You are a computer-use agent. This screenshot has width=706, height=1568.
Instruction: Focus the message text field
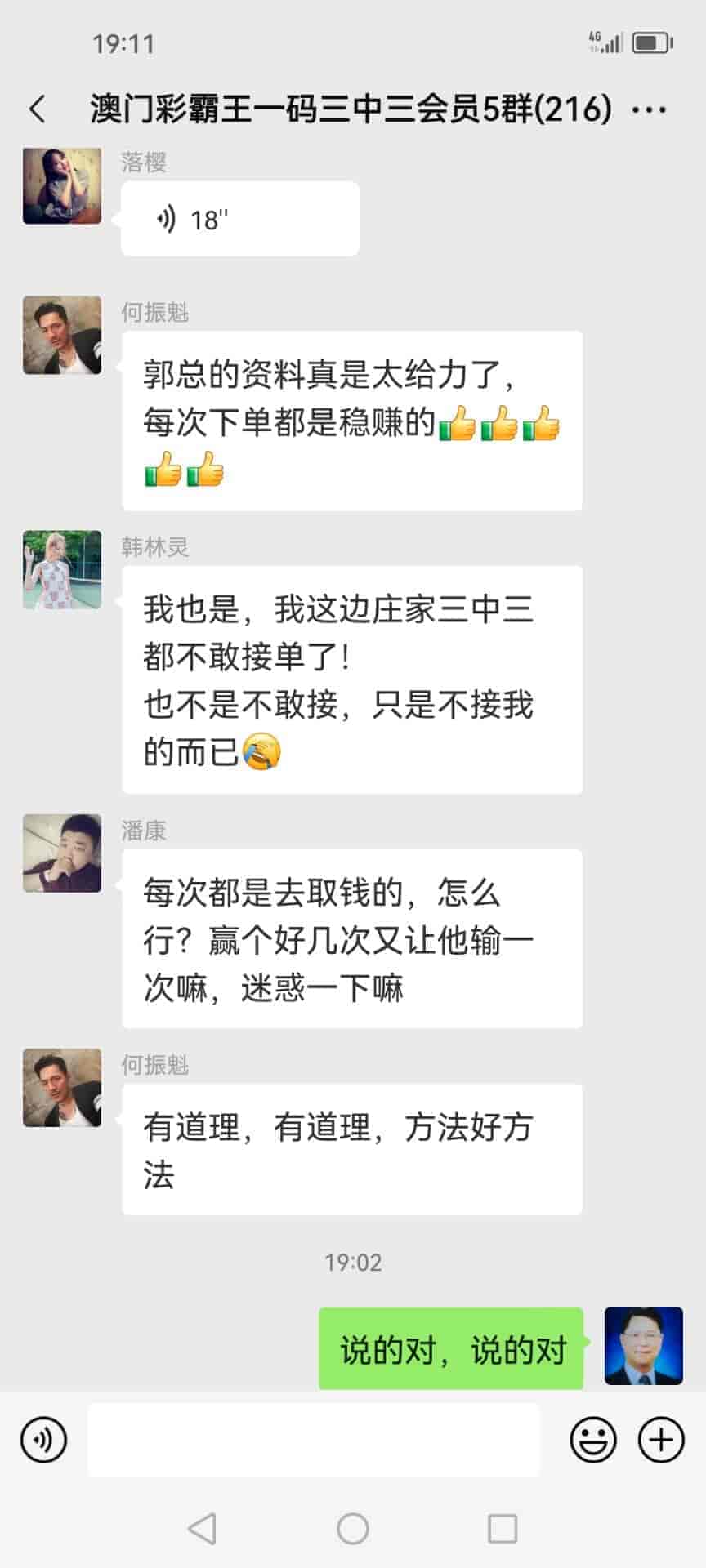tap(313, 1440)
